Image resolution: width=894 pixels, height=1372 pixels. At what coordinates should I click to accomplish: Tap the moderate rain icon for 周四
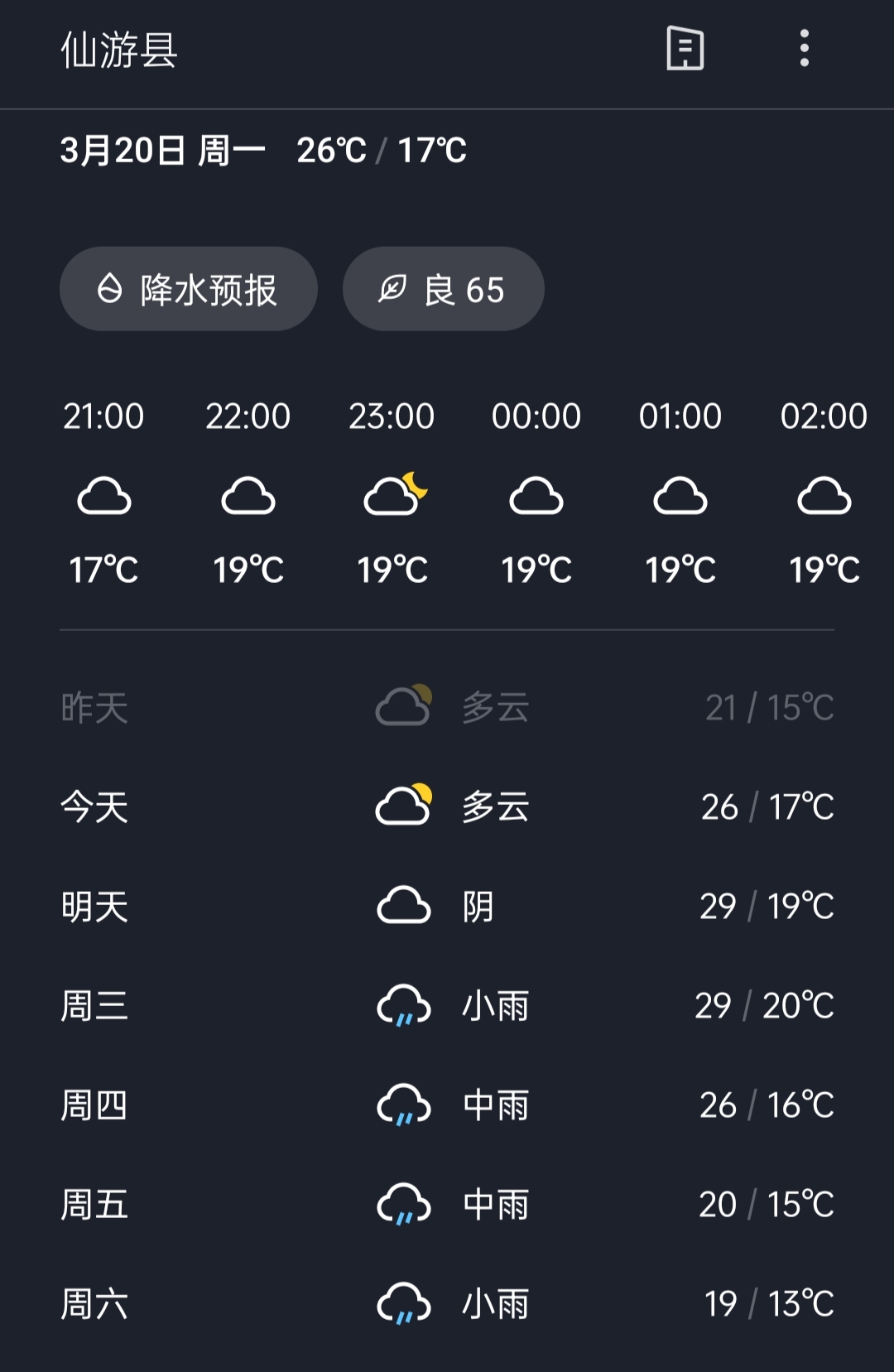[403, 1105]
